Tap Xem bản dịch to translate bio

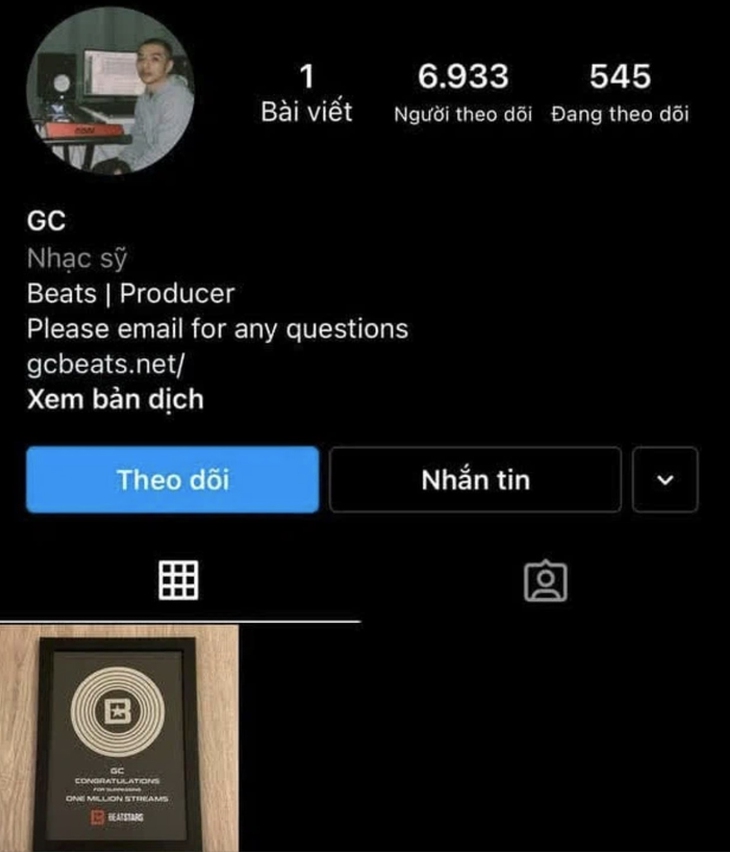coord(115,399)
